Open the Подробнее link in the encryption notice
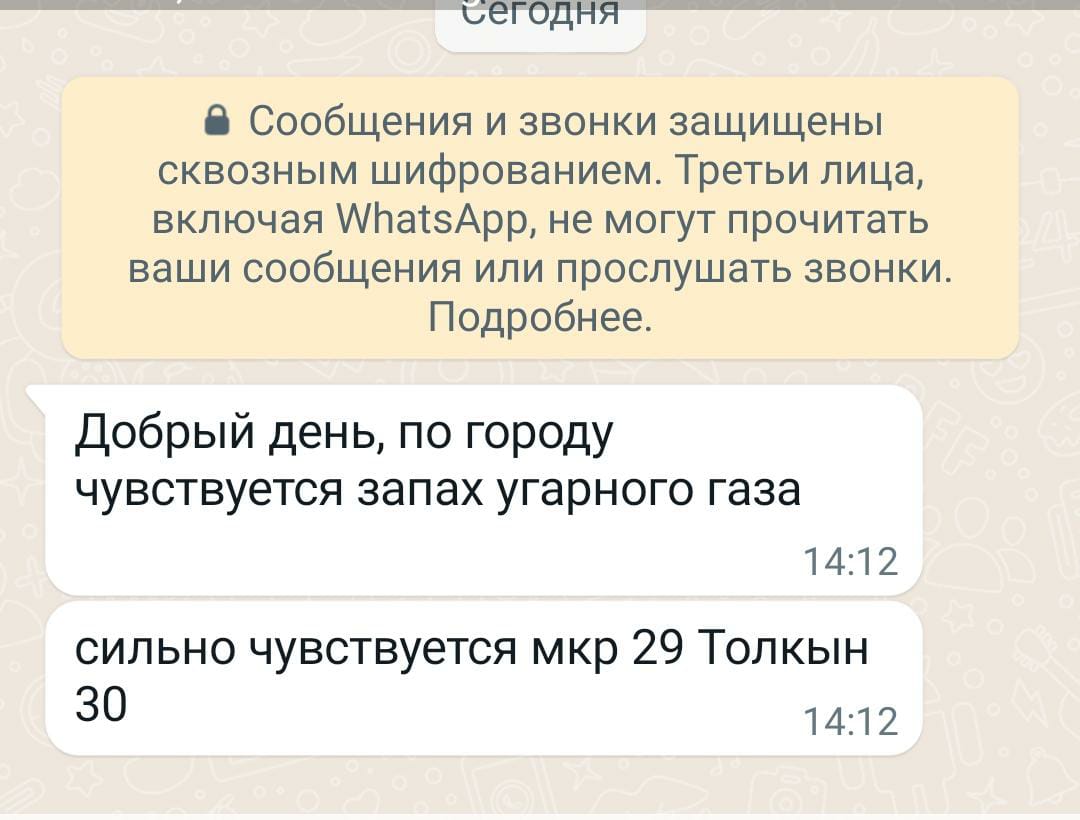Image resolution: width=1080 pixels, height=820 pixels. [x=540, y=318]
